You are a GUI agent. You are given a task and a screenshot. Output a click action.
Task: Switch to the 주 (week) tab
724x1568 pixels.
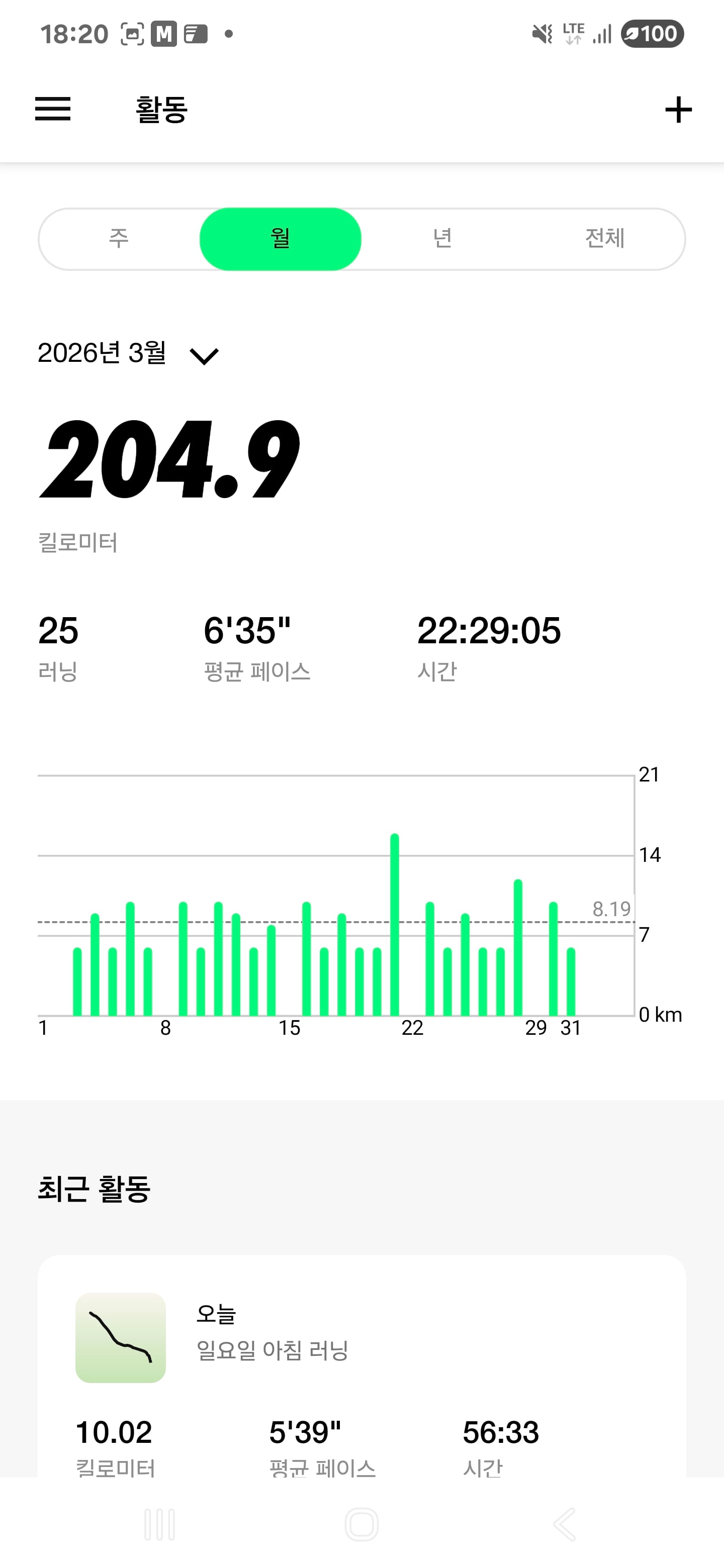(119, 239)
